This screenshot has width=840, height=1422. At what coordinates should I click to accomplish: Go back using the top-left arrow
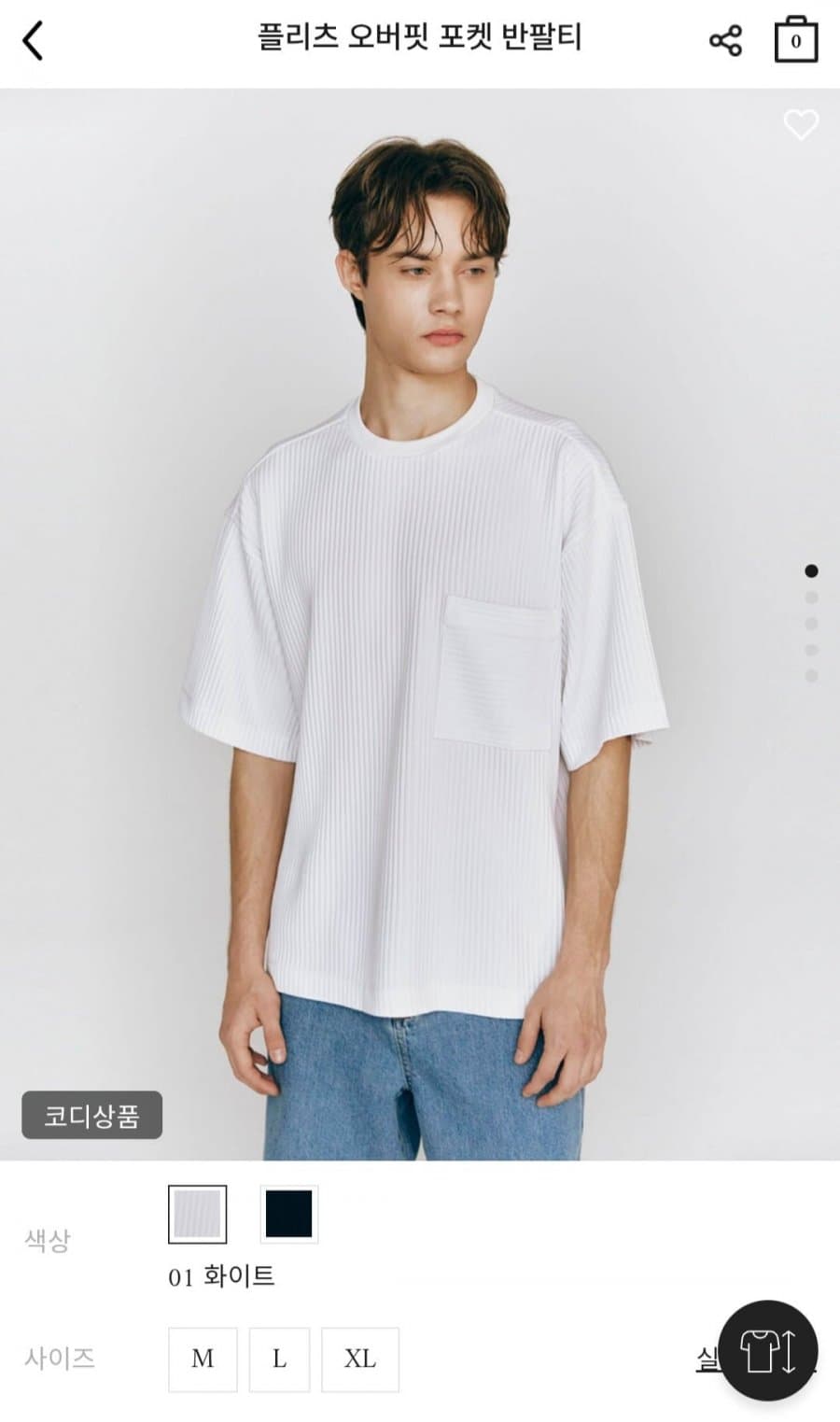click(34, 41)
